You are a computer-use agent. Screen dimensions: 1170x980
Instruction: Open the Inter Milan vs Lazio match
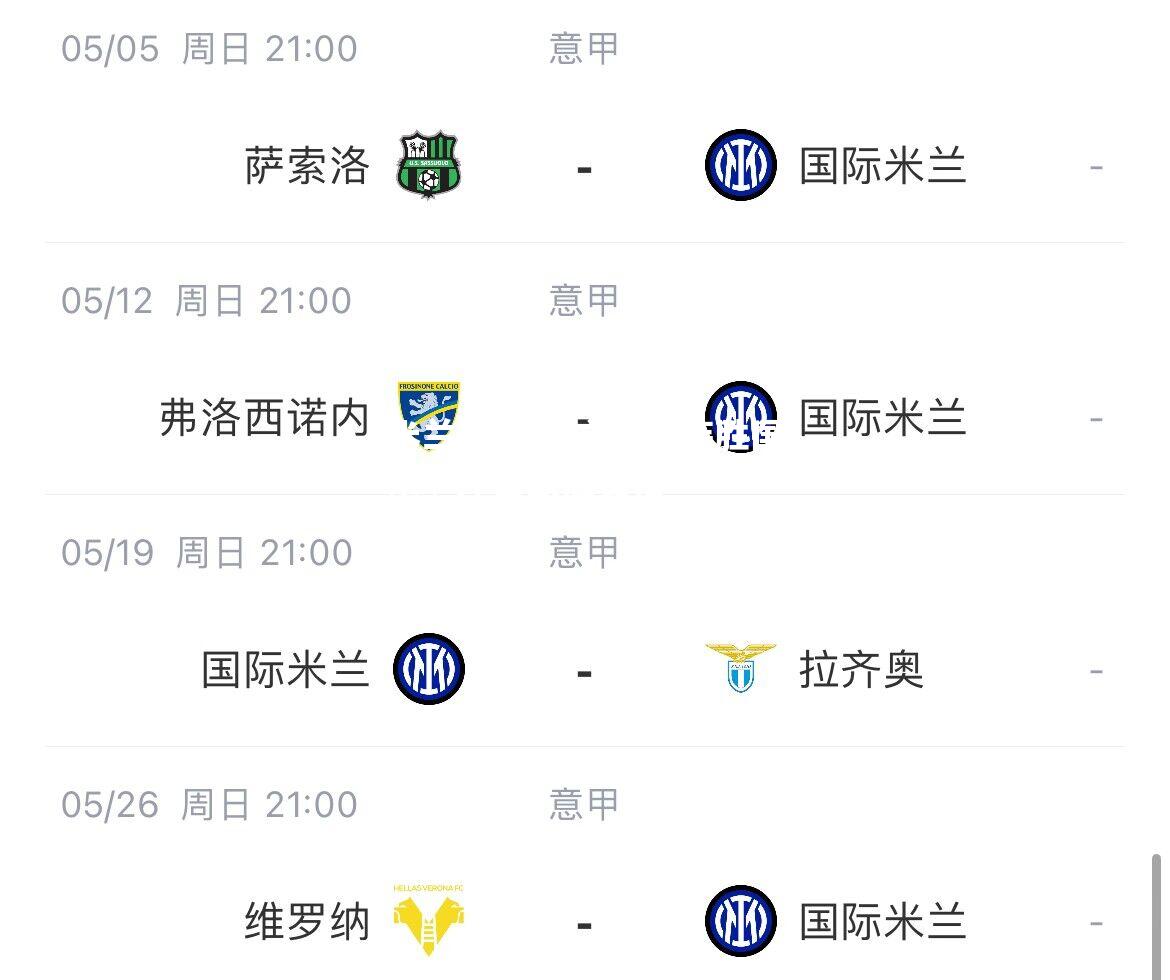point(584,671)
